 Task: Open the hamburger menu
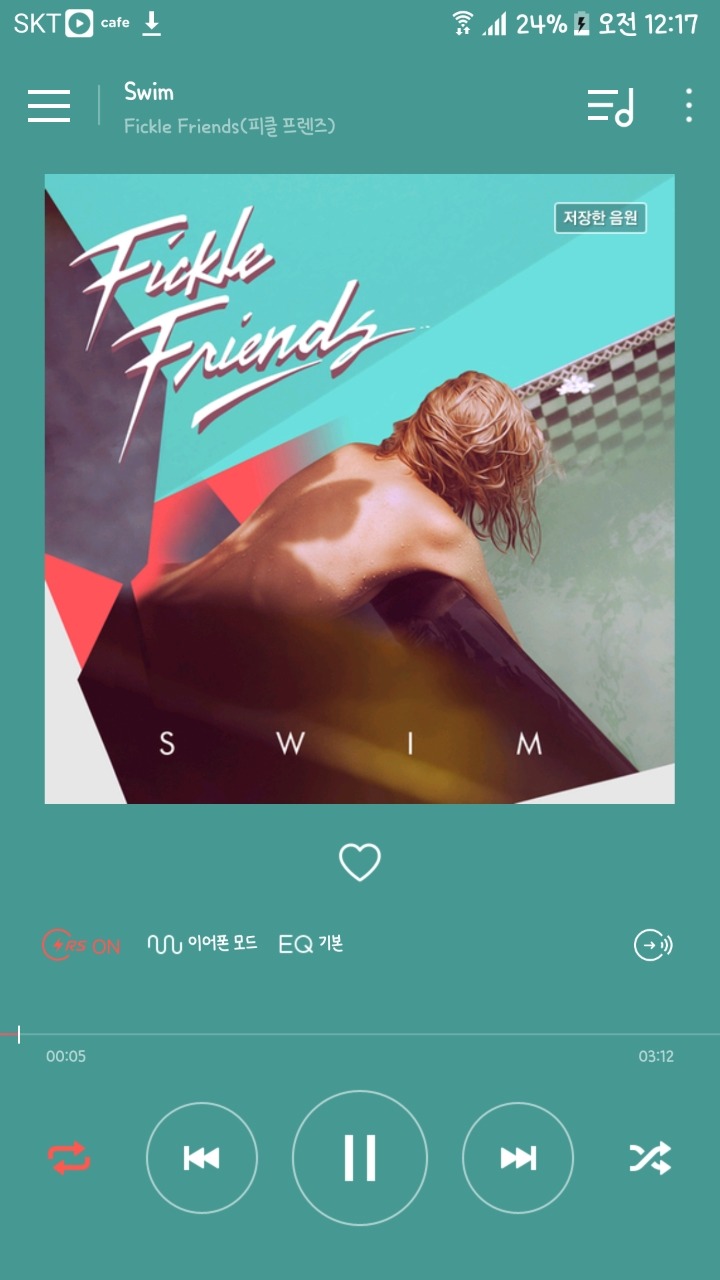49,106
